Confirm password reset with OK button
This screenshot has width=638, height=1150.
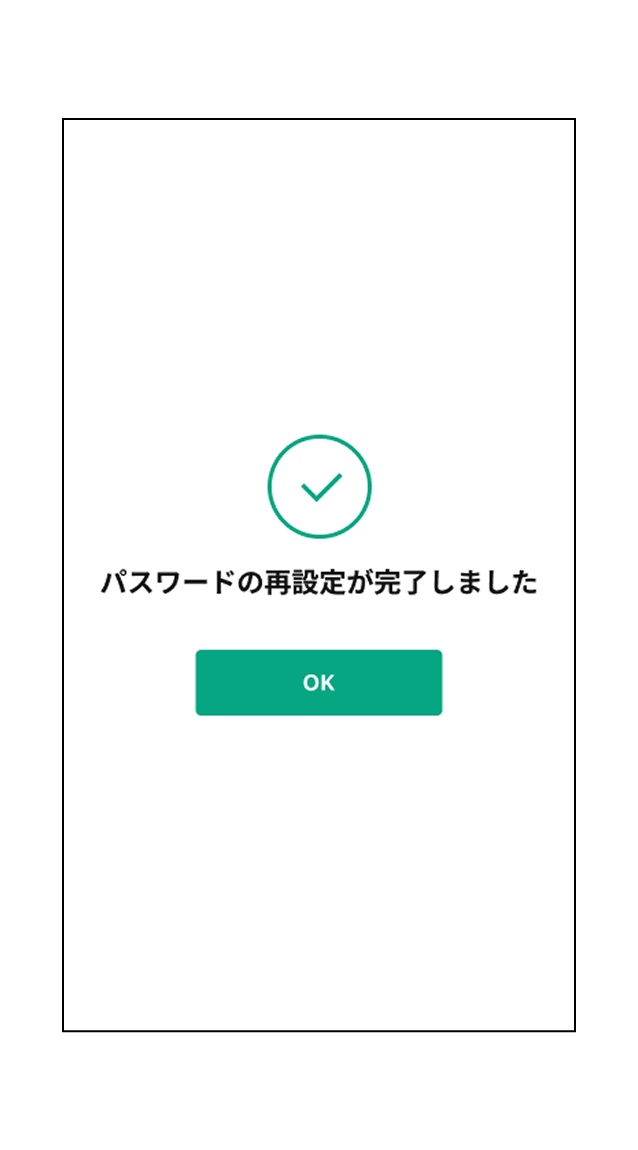pos(318,683)
